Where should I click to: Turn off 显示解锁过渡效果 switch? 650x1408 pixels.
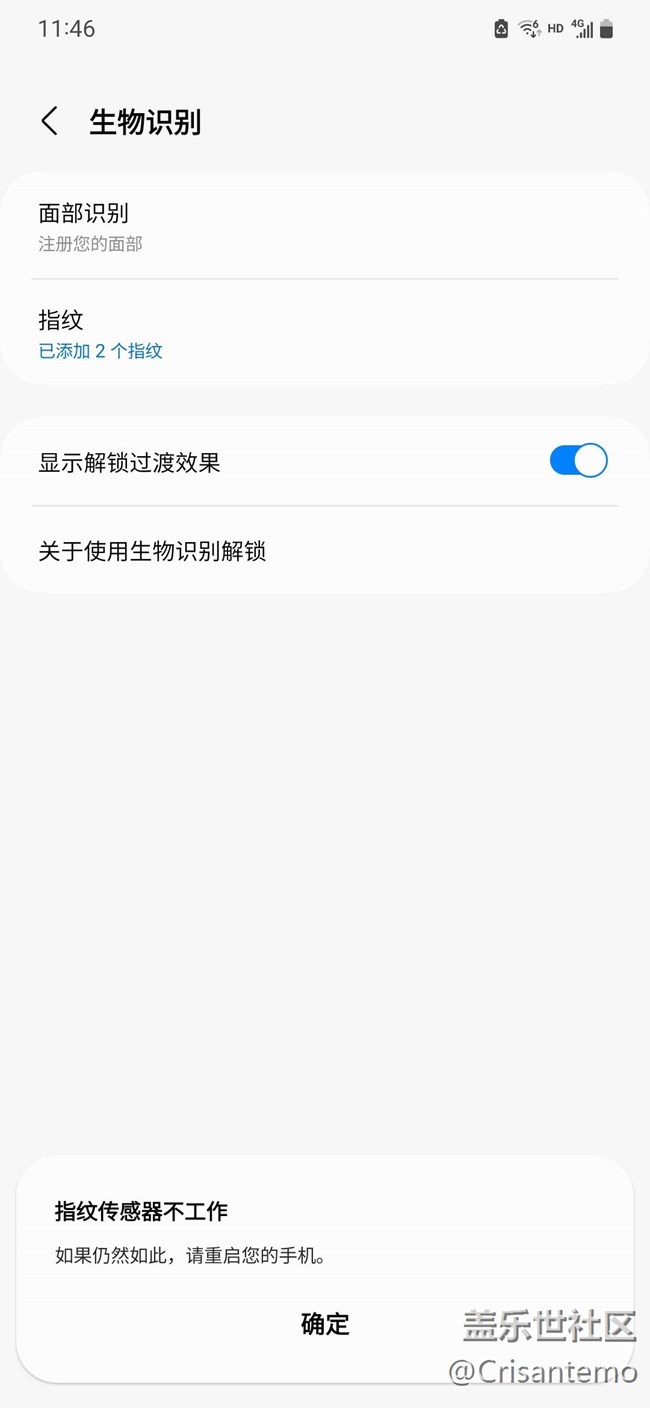pos(578,461)
